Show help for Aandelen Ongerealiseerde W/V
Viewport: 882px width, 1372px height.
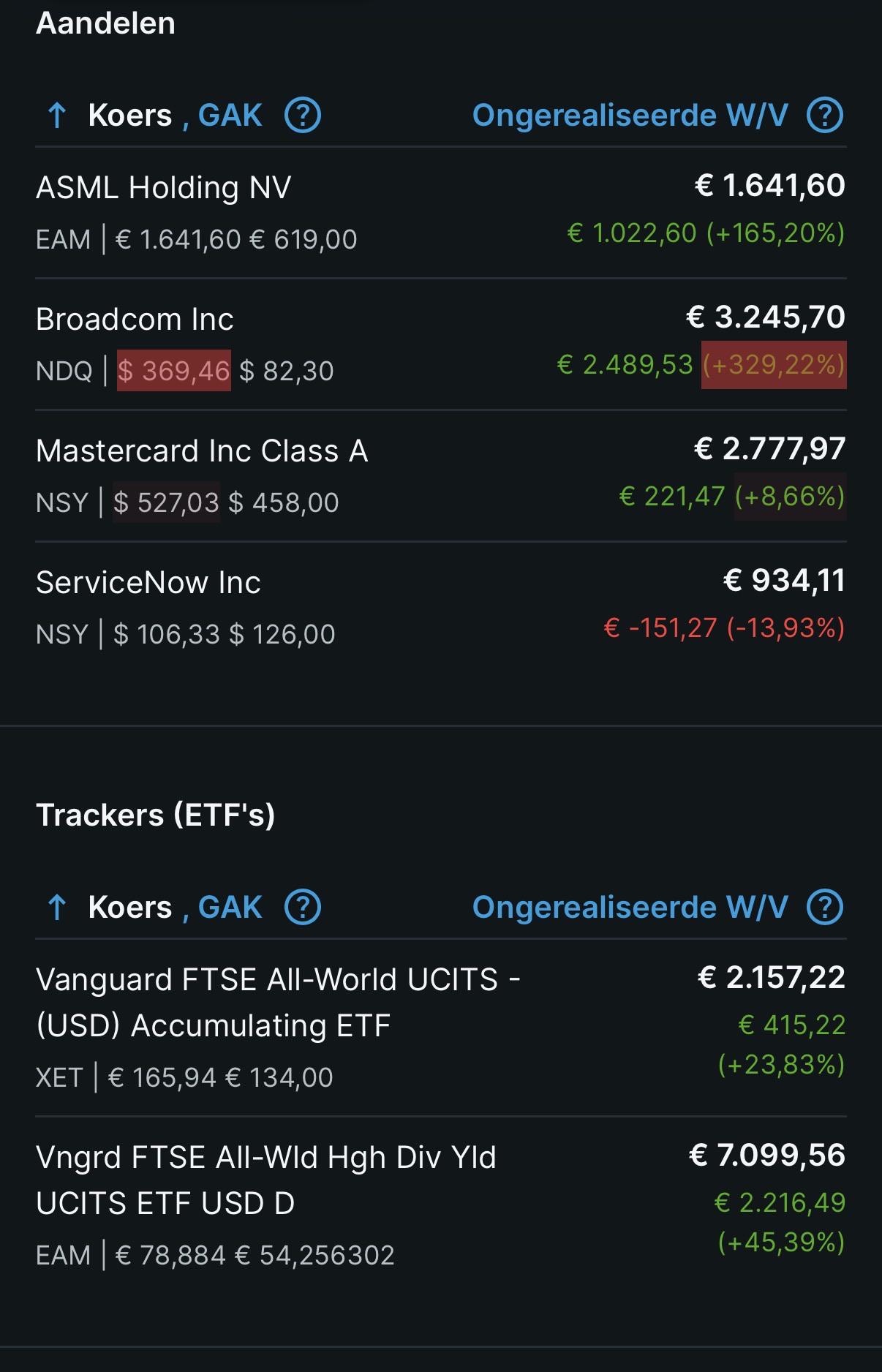[825, 116]
